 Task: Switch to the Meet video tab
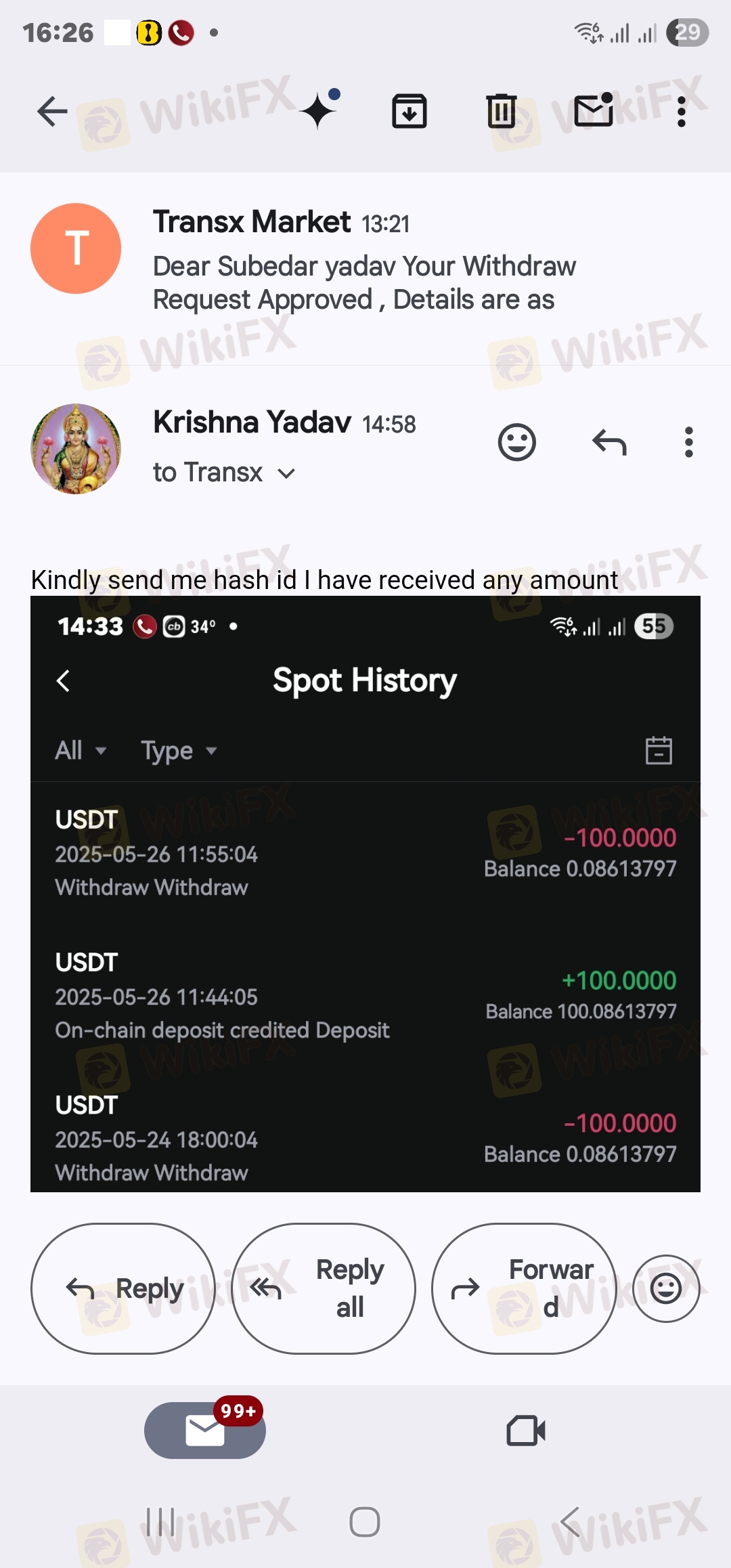pyautogui.click(x=526, y=1430)
